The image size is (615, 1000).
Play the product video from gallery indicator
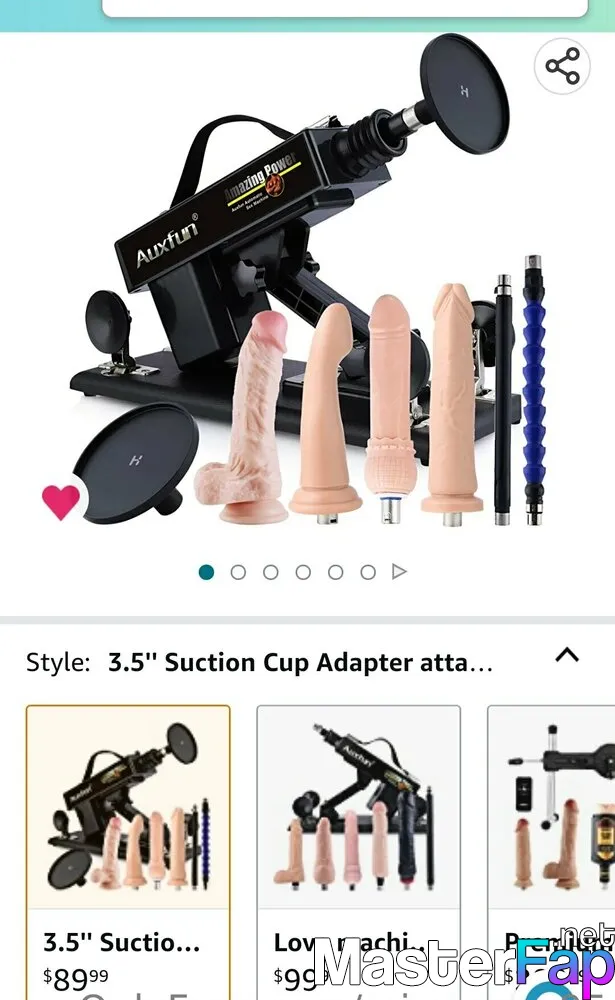pyautogui.click(x=399, y=571)
